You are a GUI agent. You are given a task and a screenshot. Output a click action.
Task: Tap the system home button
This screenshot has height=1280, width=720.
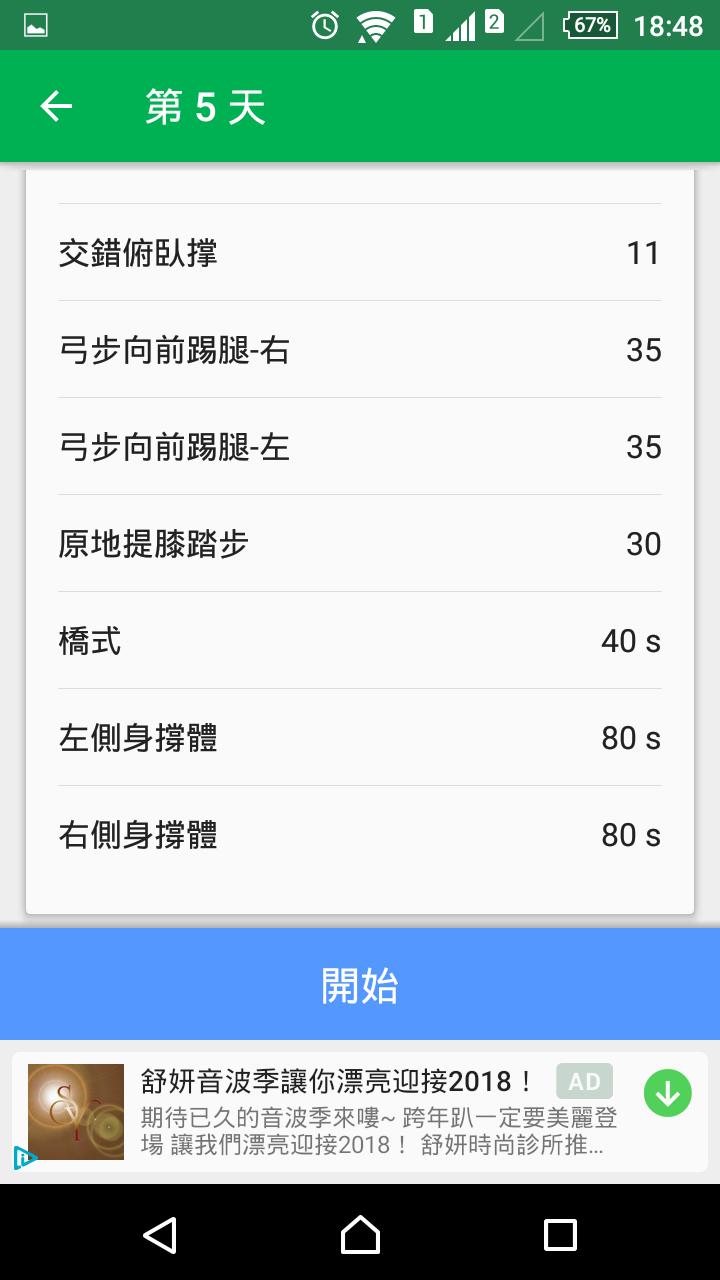pos(360,1235)
